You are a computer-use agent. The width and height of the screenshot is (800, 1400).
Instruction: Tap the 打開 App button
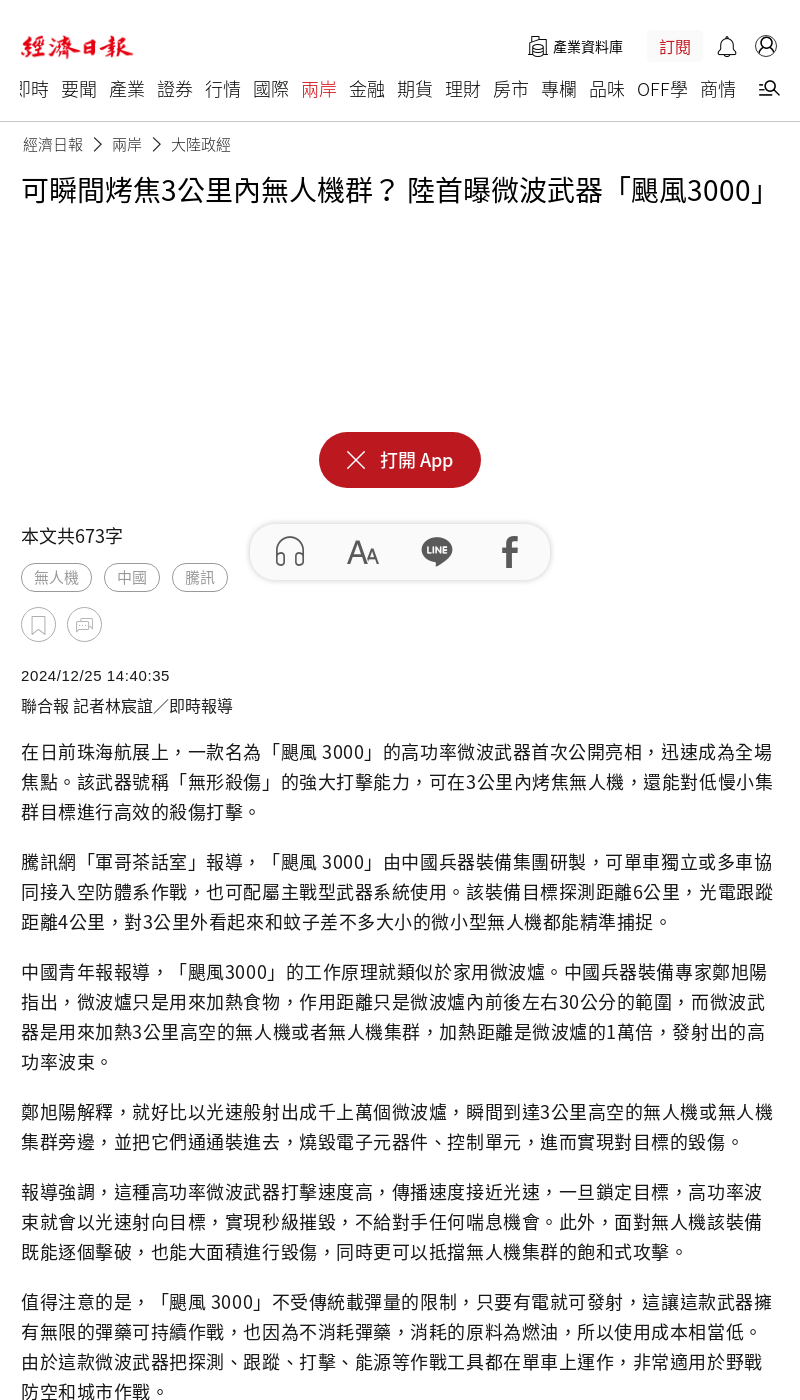(x=400, y=460)
